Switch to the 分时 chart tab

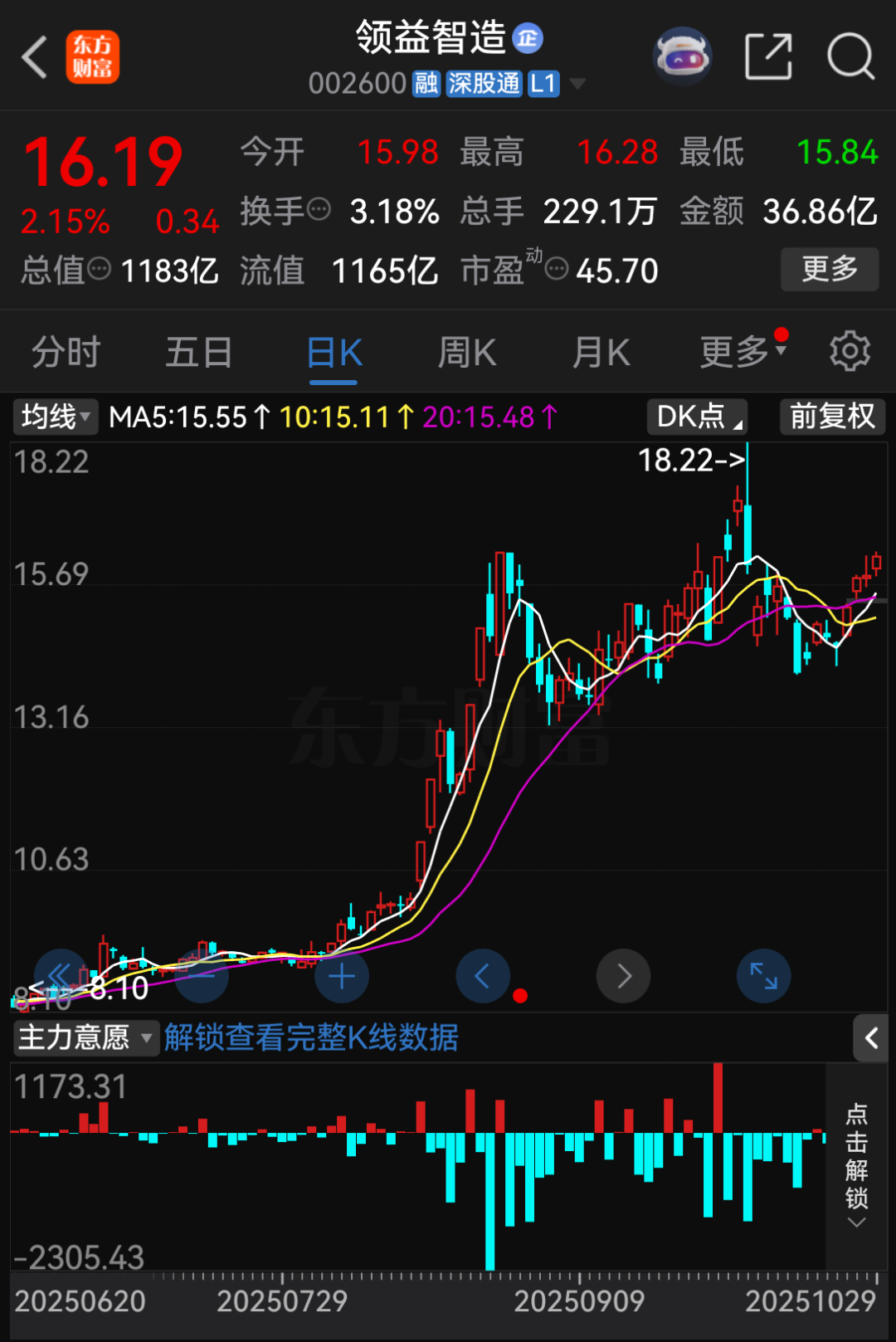[x=66, y=353]
